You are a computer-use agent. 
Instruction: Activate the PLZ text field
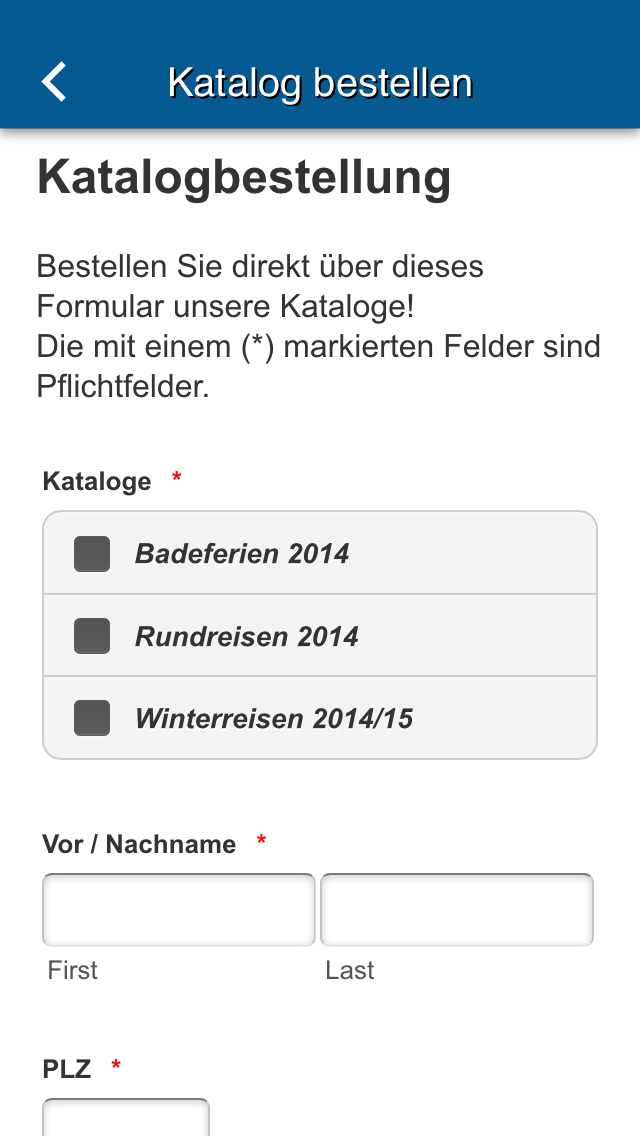pyautogui.click(x=126, y=1117)
